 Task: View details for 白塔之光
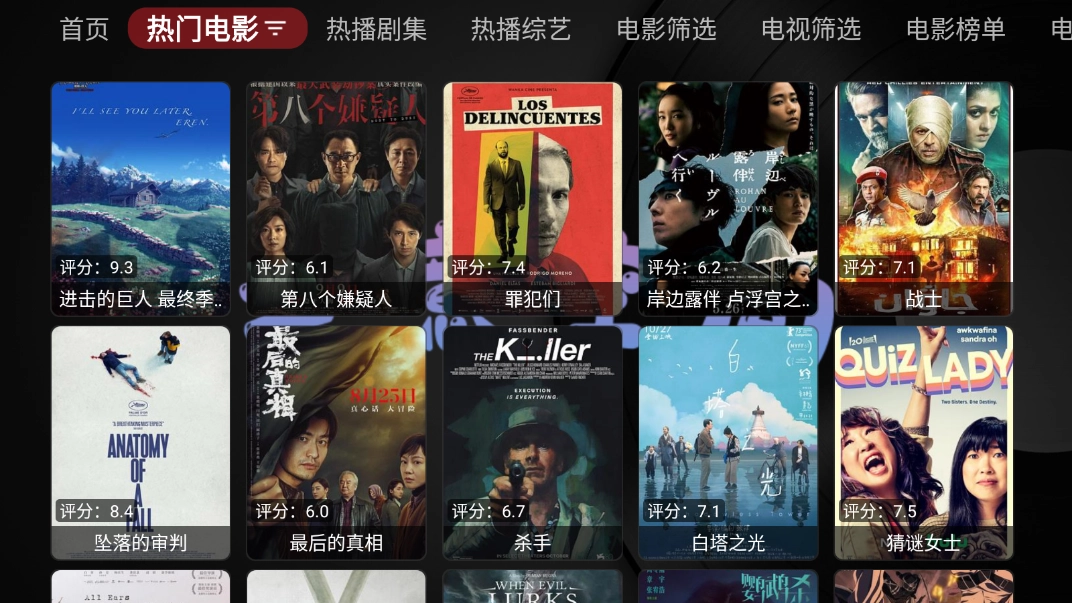tap(729, 442)
